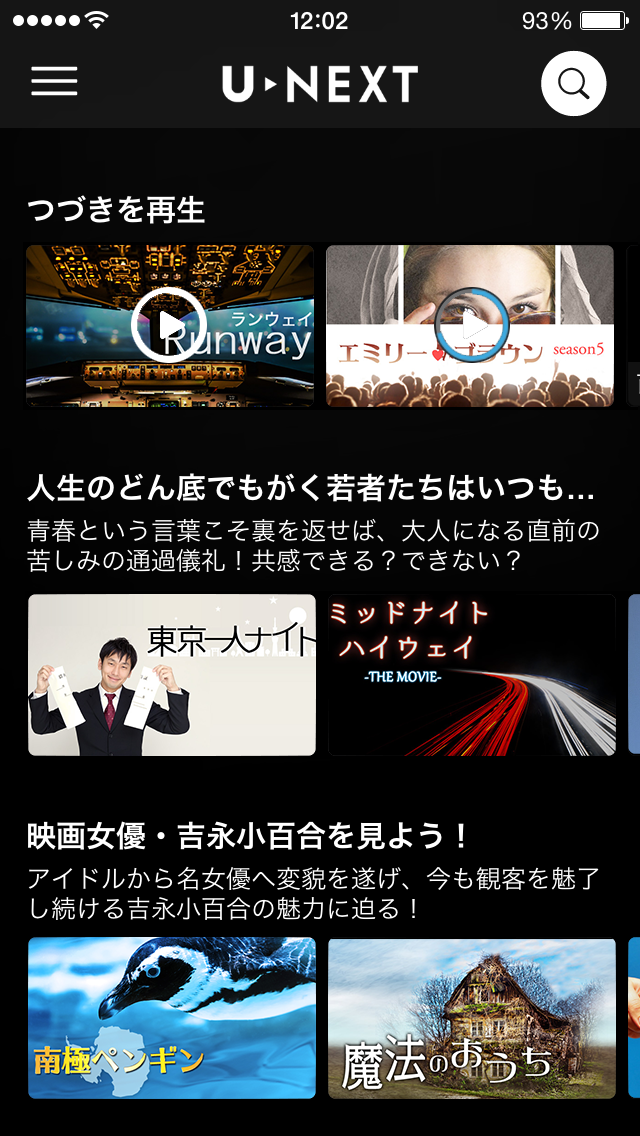The image size is (640, 1136).
Task: Resume playing Runway
Action: pos(169,325)
